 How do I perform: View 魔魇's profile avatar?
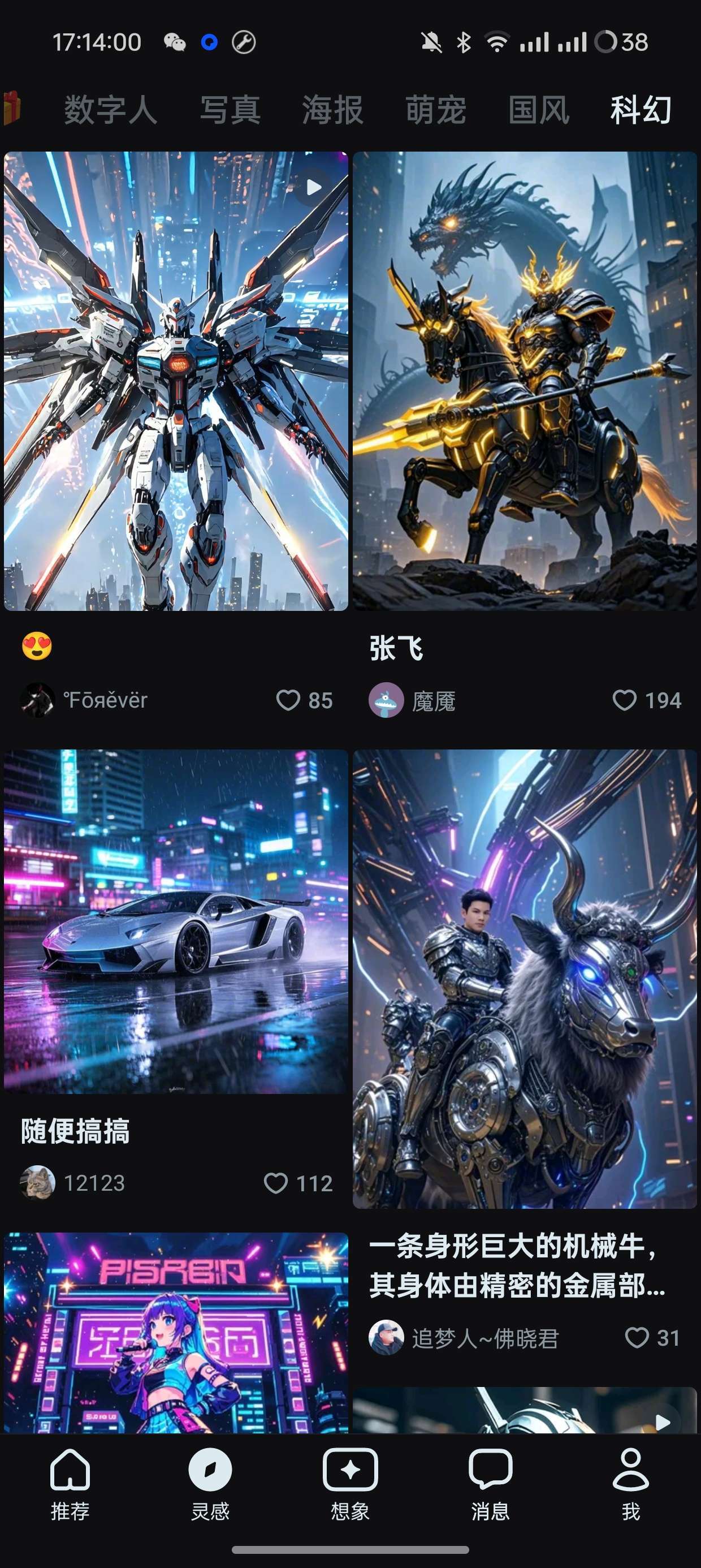[386, 700]
